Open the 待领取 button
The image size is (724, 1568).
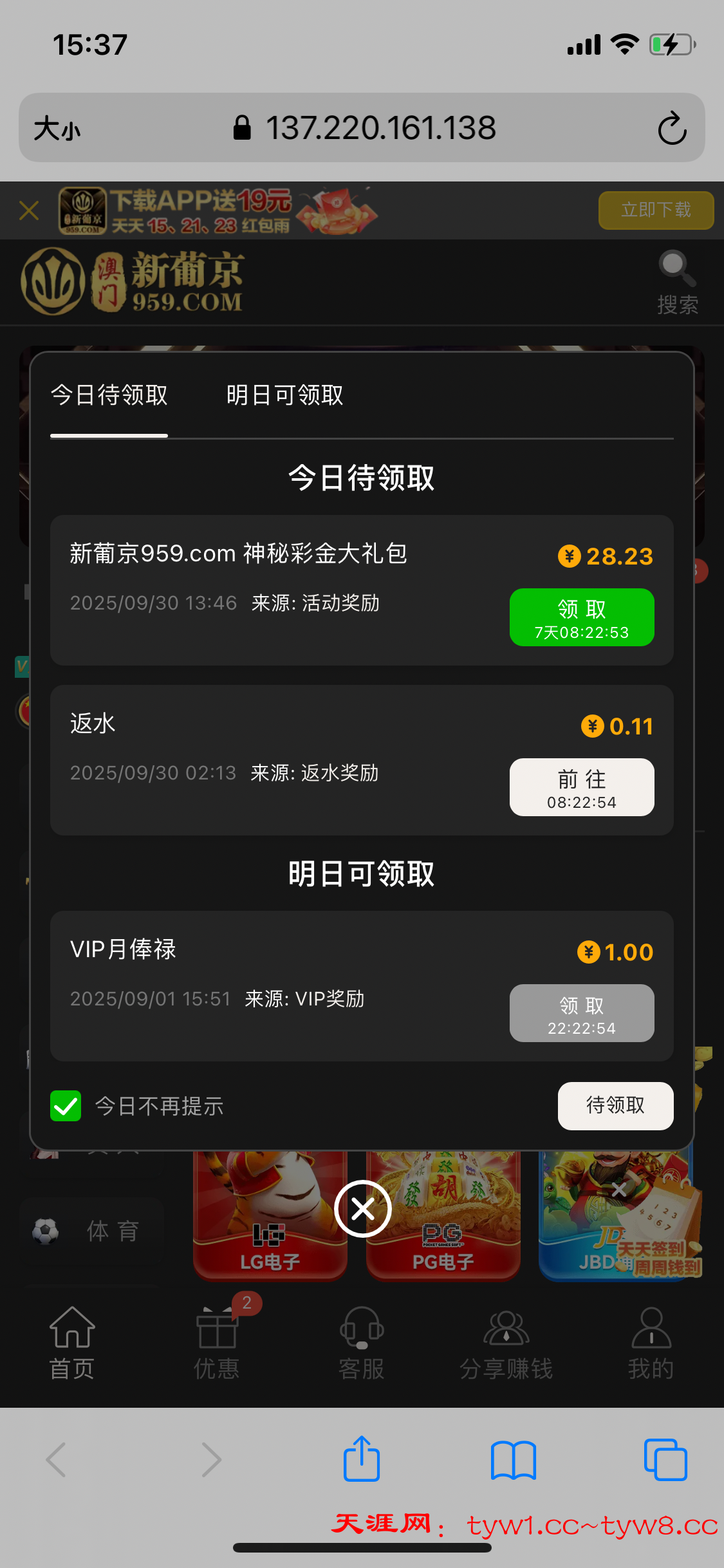click(615, 1105)
